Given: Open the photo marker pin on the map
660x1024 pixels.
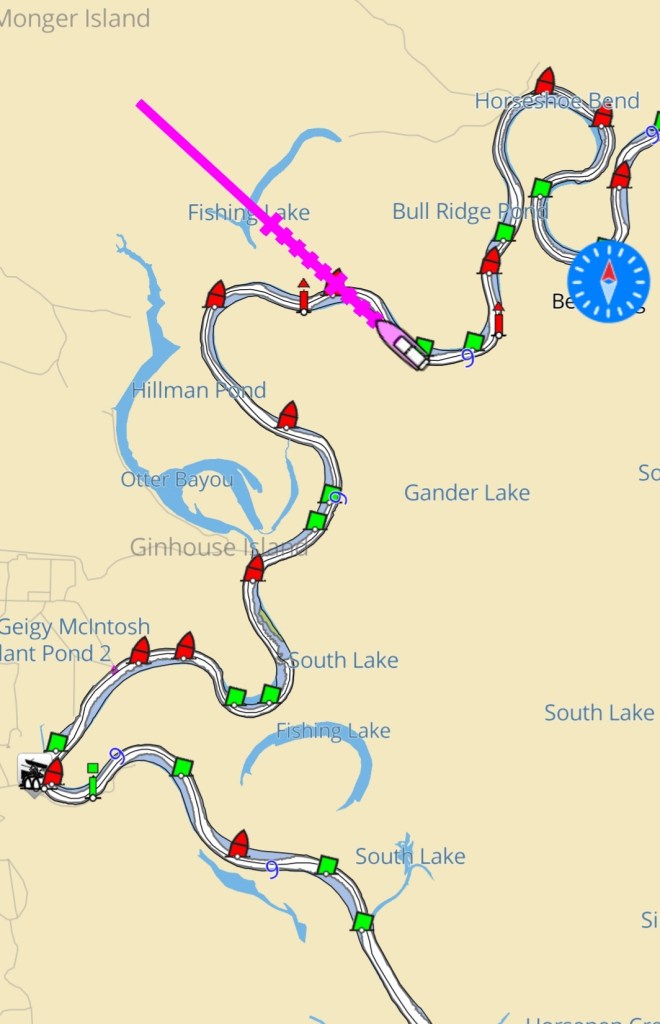Looking at the screenshot, I should [x=33, y=772].
